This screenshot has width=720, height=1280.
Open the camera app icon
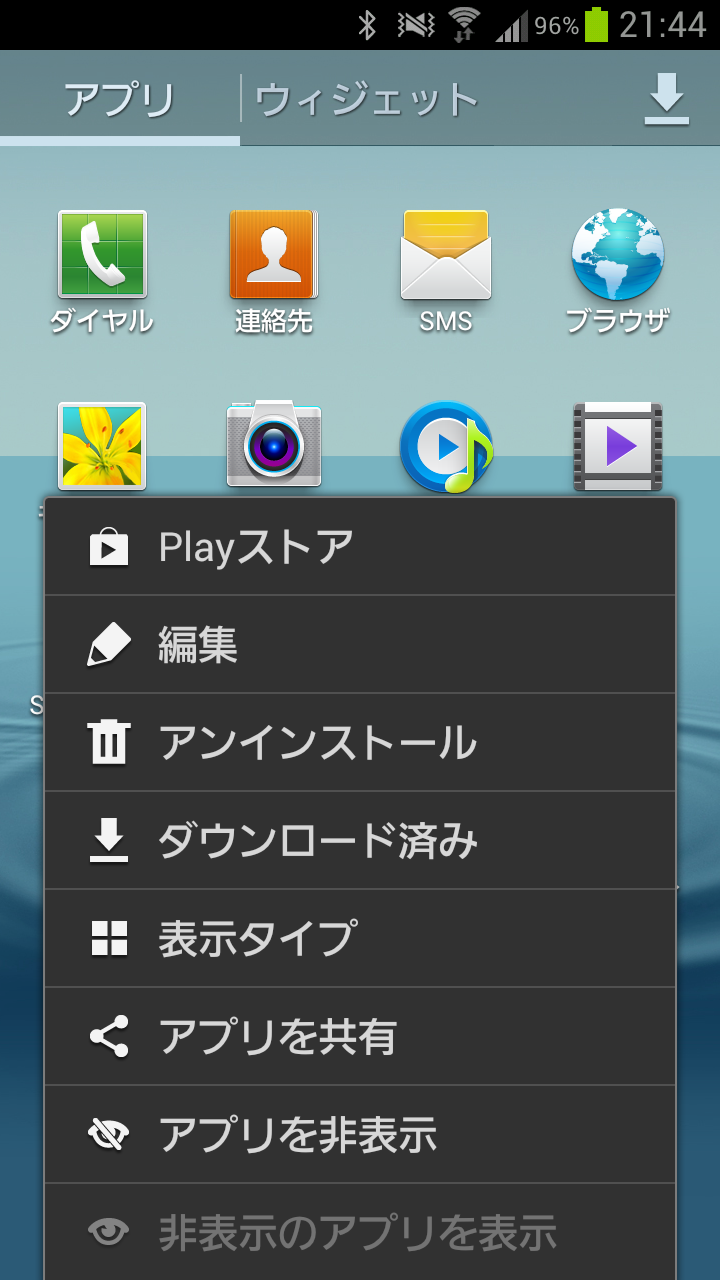point(274,445)
